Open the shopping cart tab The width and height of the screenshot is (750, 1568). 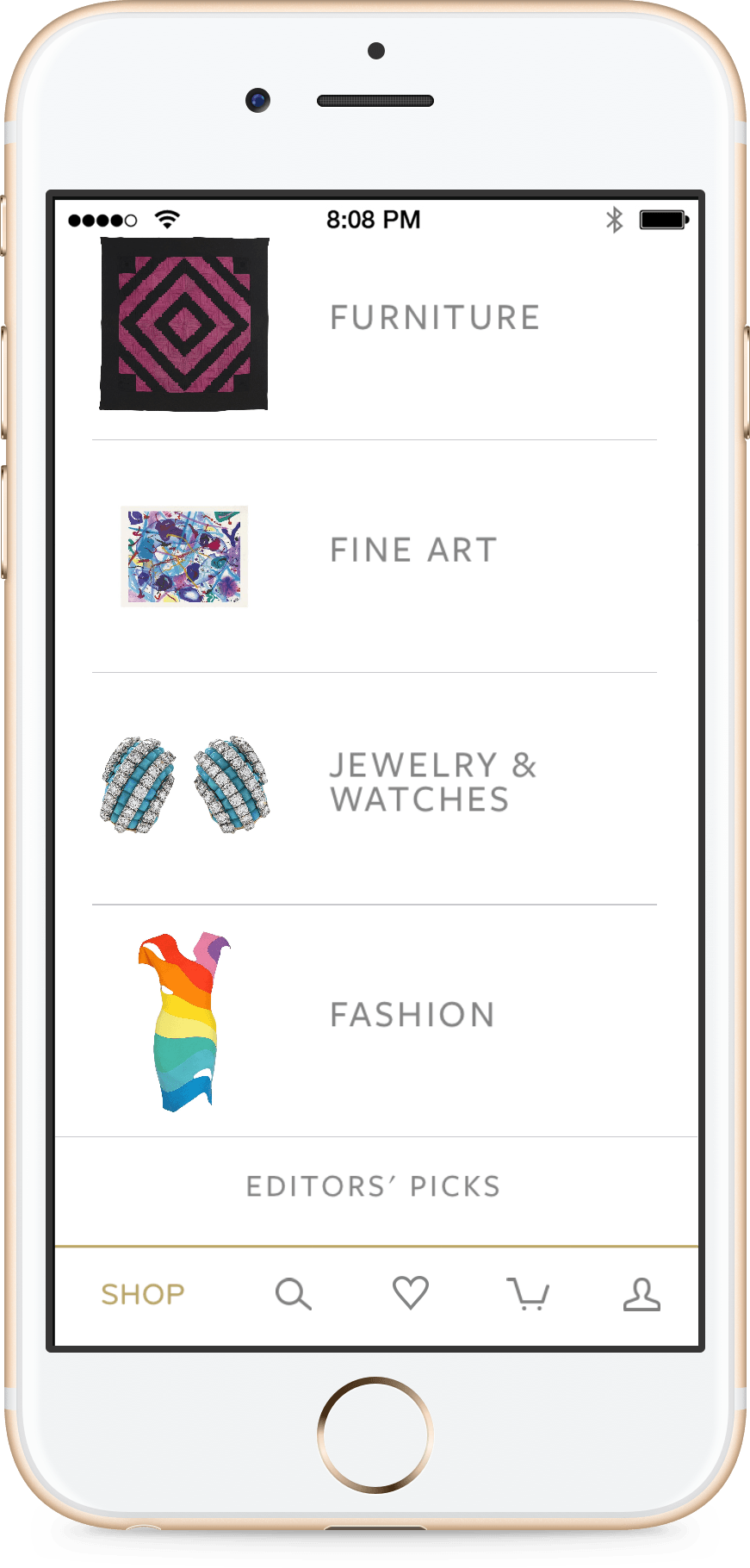click(x=528, y=1294)
